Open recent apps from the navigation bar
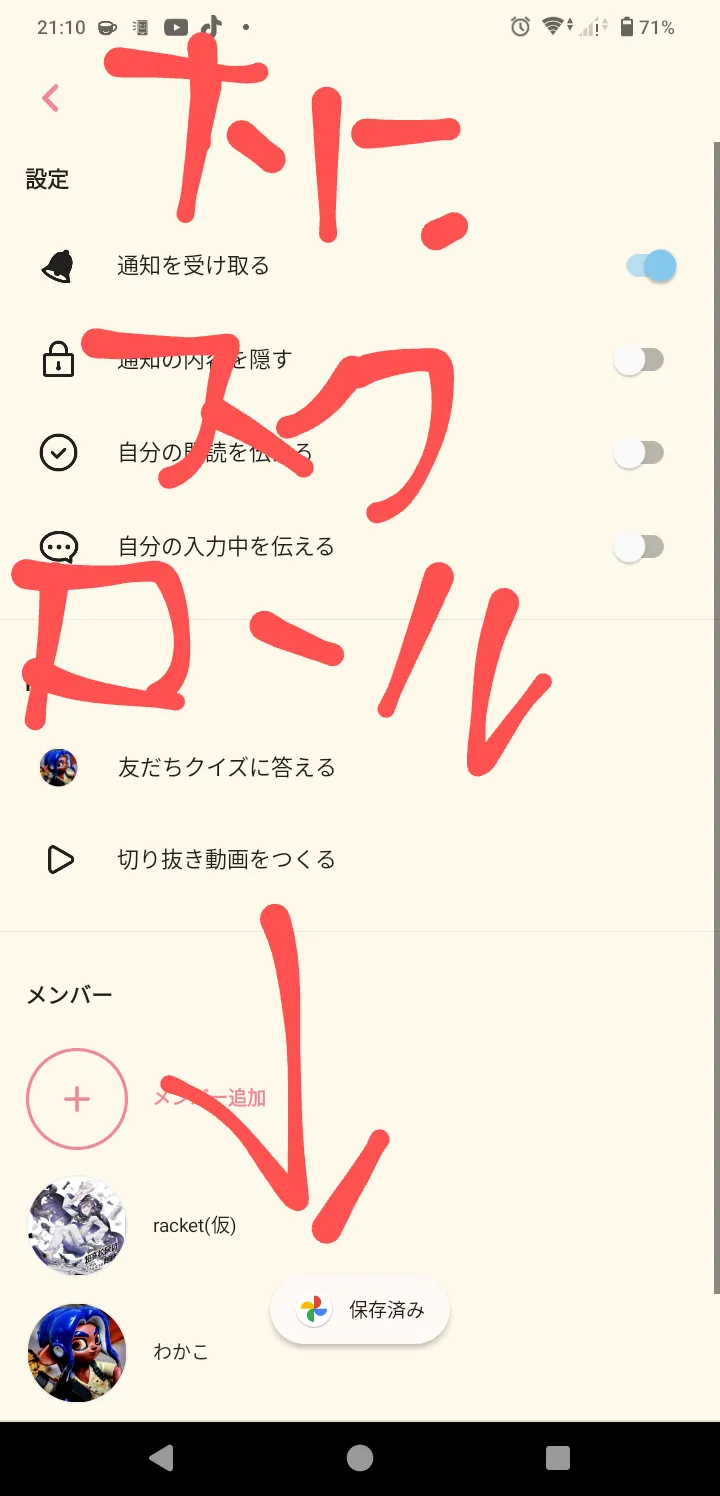This screenshot has width=720, height=1496. pyautogui.click(x=558, y=1458)
